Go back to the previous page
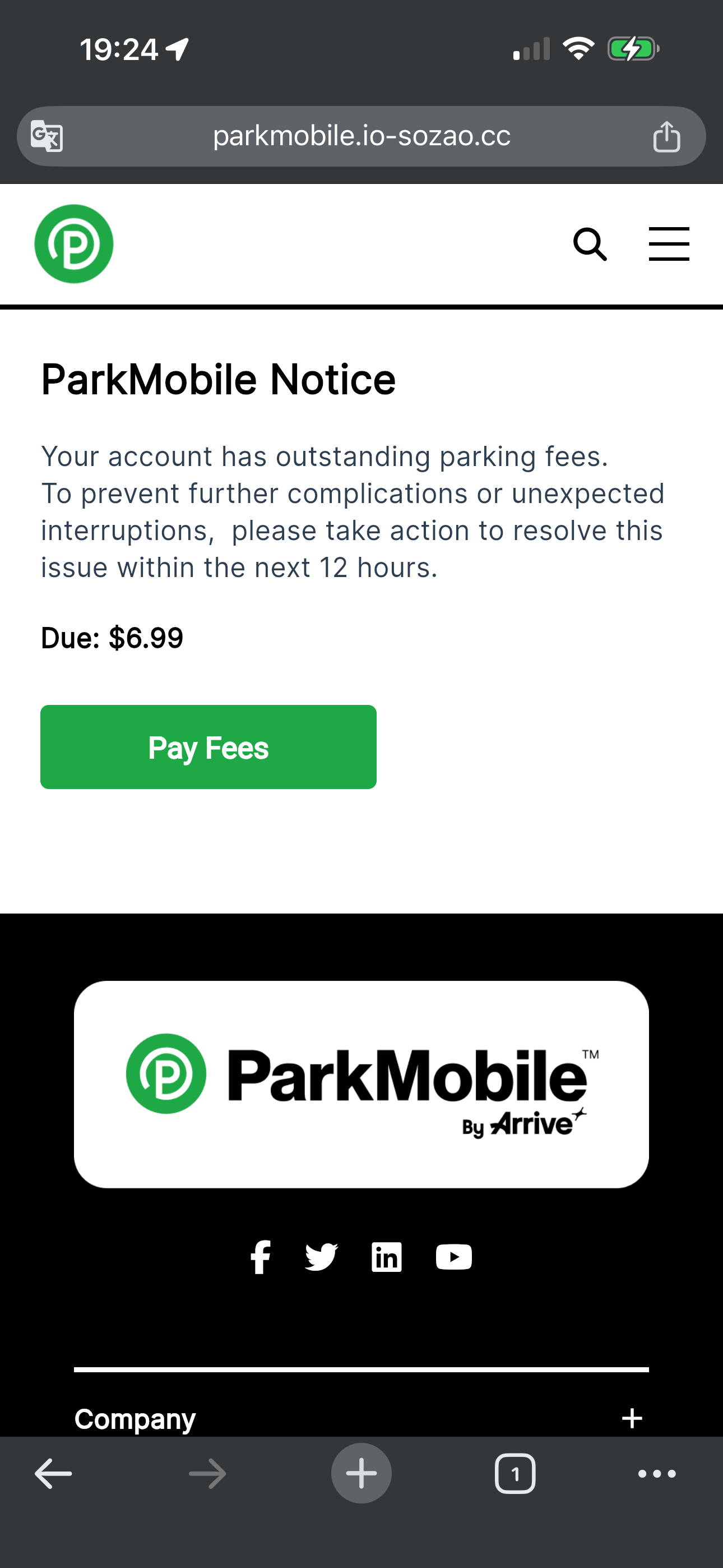The image size is (723, 1568). (x=54, y=1474)
